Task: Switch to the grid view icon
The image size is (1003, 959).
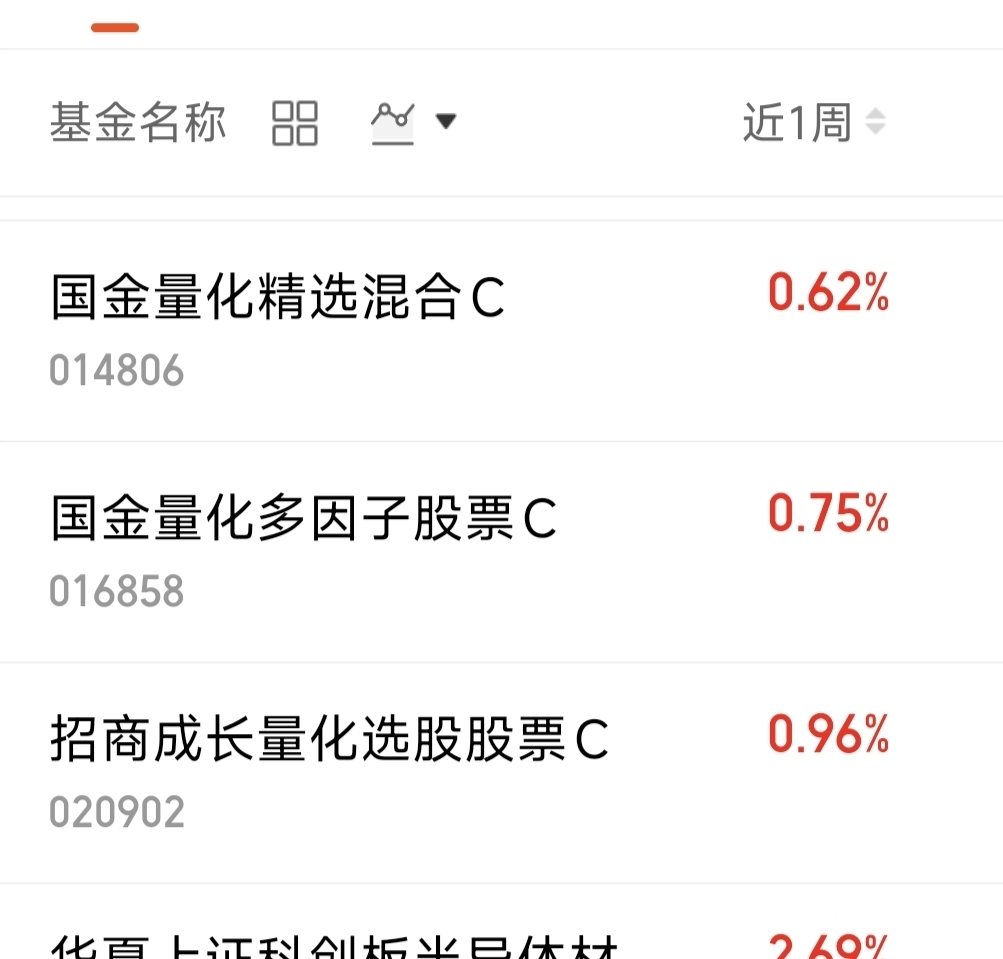Action: pos(294,123)
